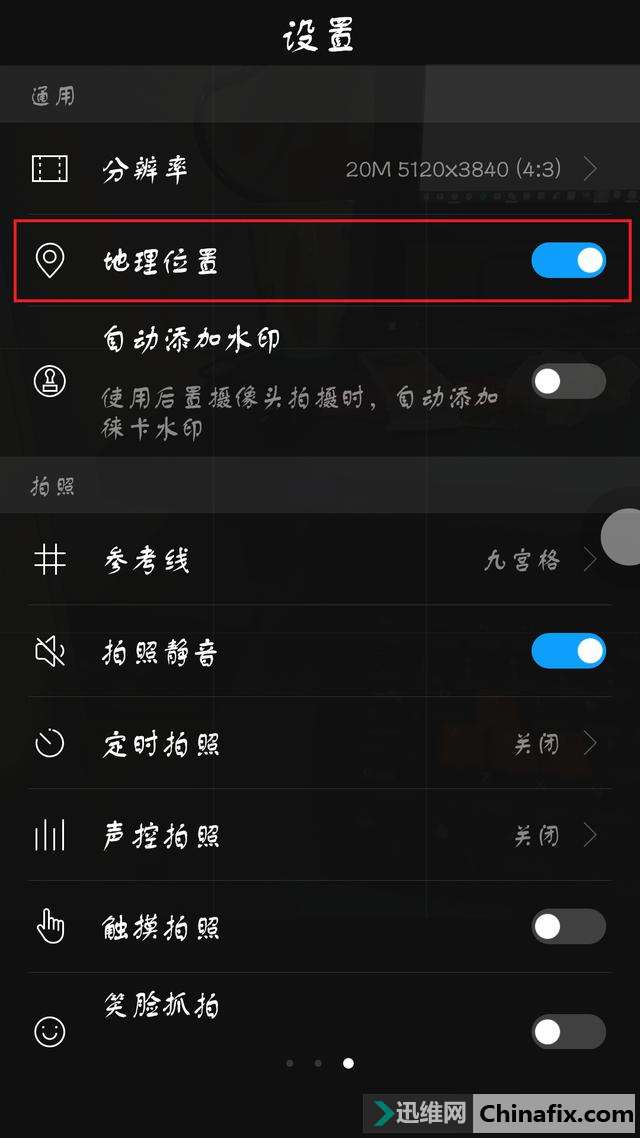This screenshot has width=640, height=1138.
Task: Open the 定时拍照 timer setting
Action: [x=320, y=744]
